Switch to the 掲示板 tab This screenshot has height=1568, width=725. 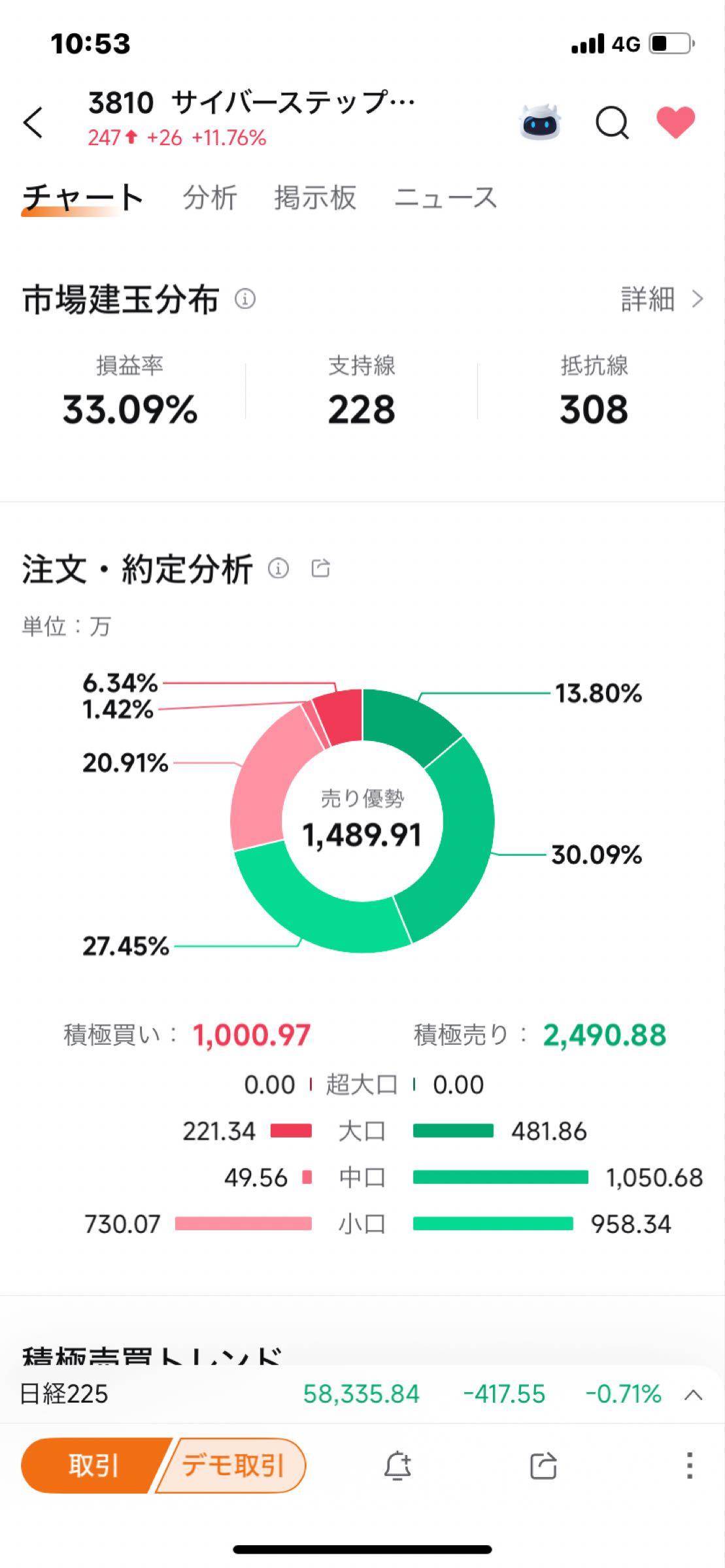click(x=315, y=197)
